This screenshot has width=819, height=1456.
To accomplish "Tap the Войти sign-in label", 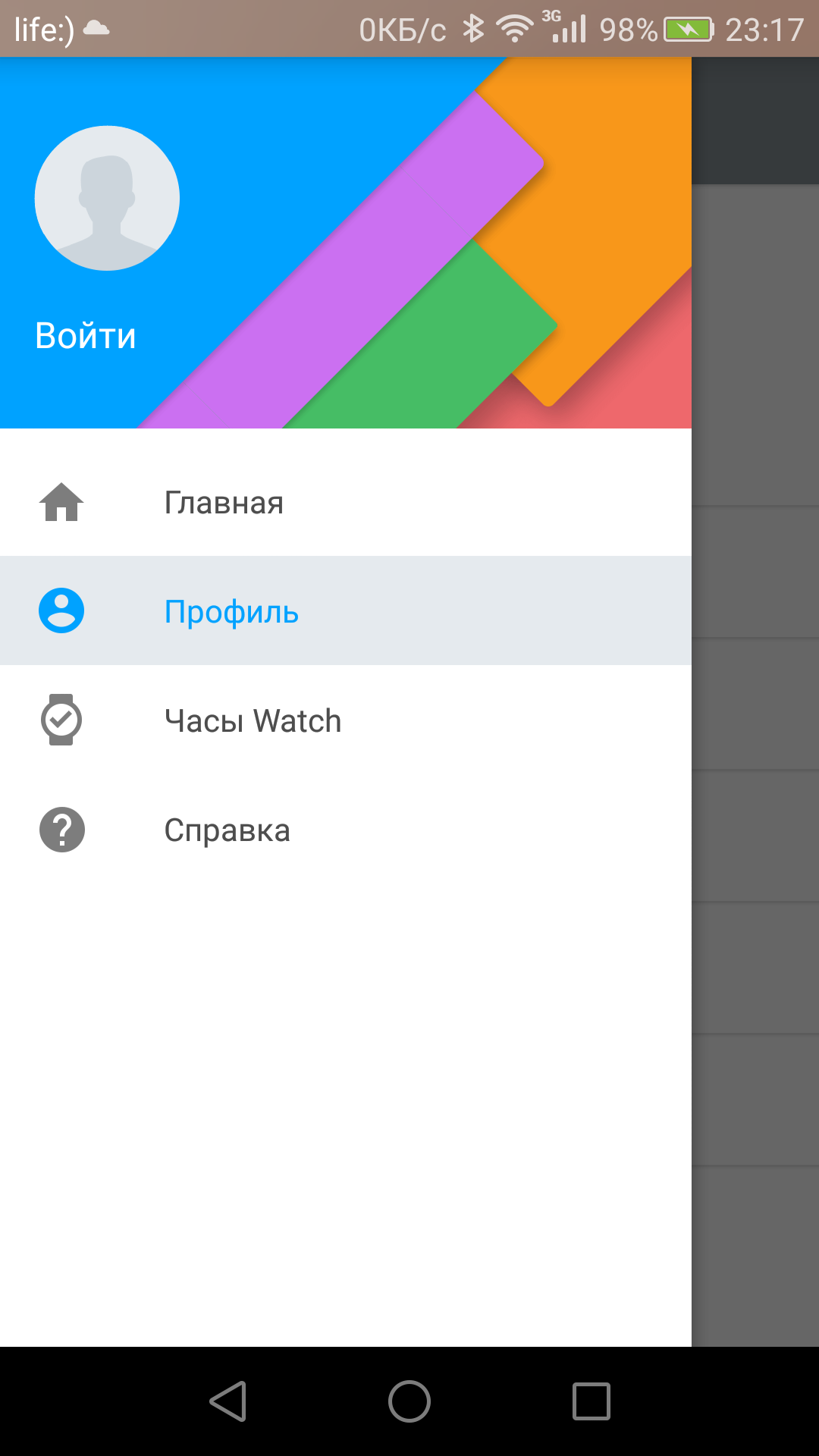I will (86, 336).
